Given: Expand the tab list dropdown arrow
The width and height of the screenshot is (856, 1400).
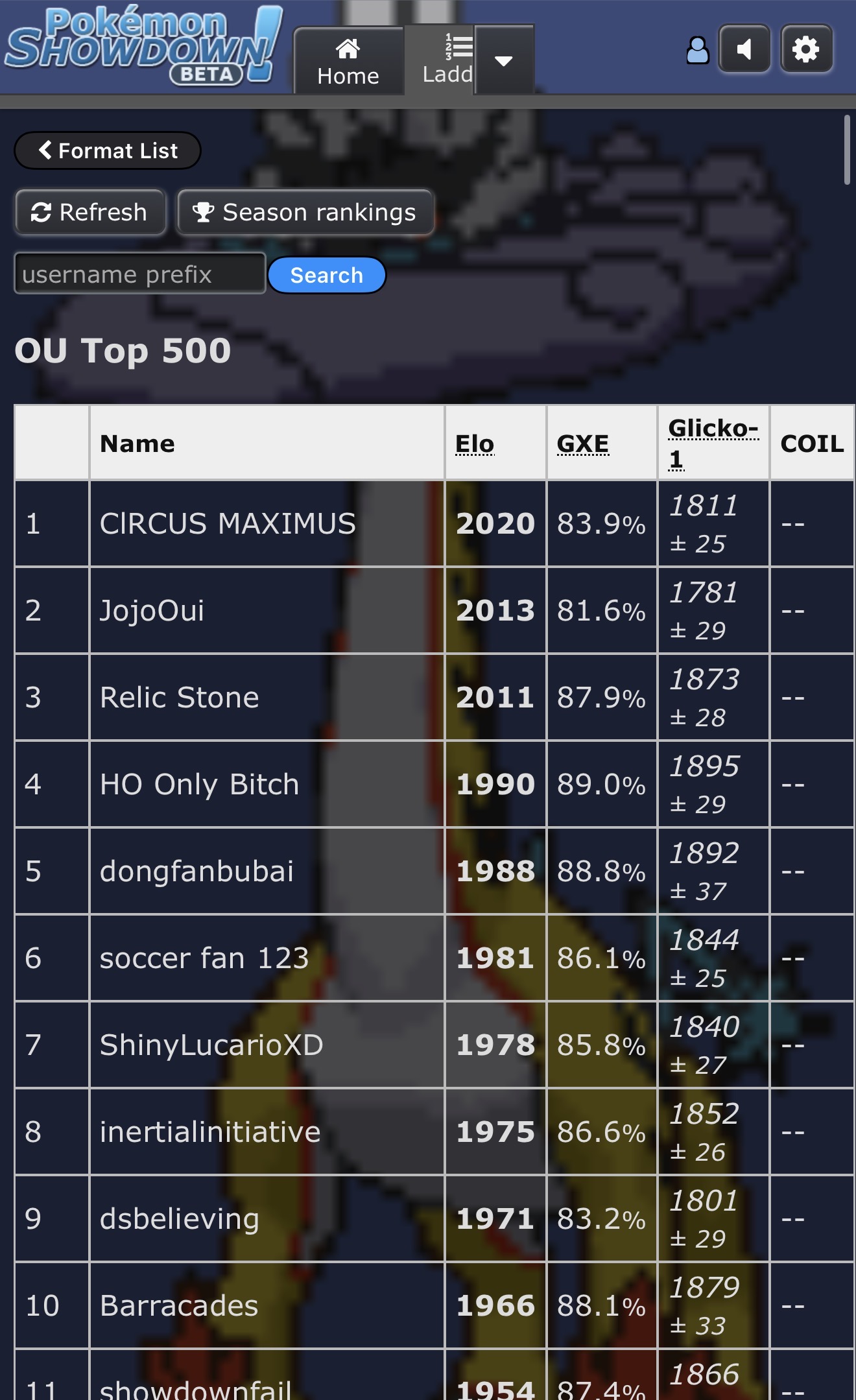Looking at the screenshot, I should click(504, 61).
